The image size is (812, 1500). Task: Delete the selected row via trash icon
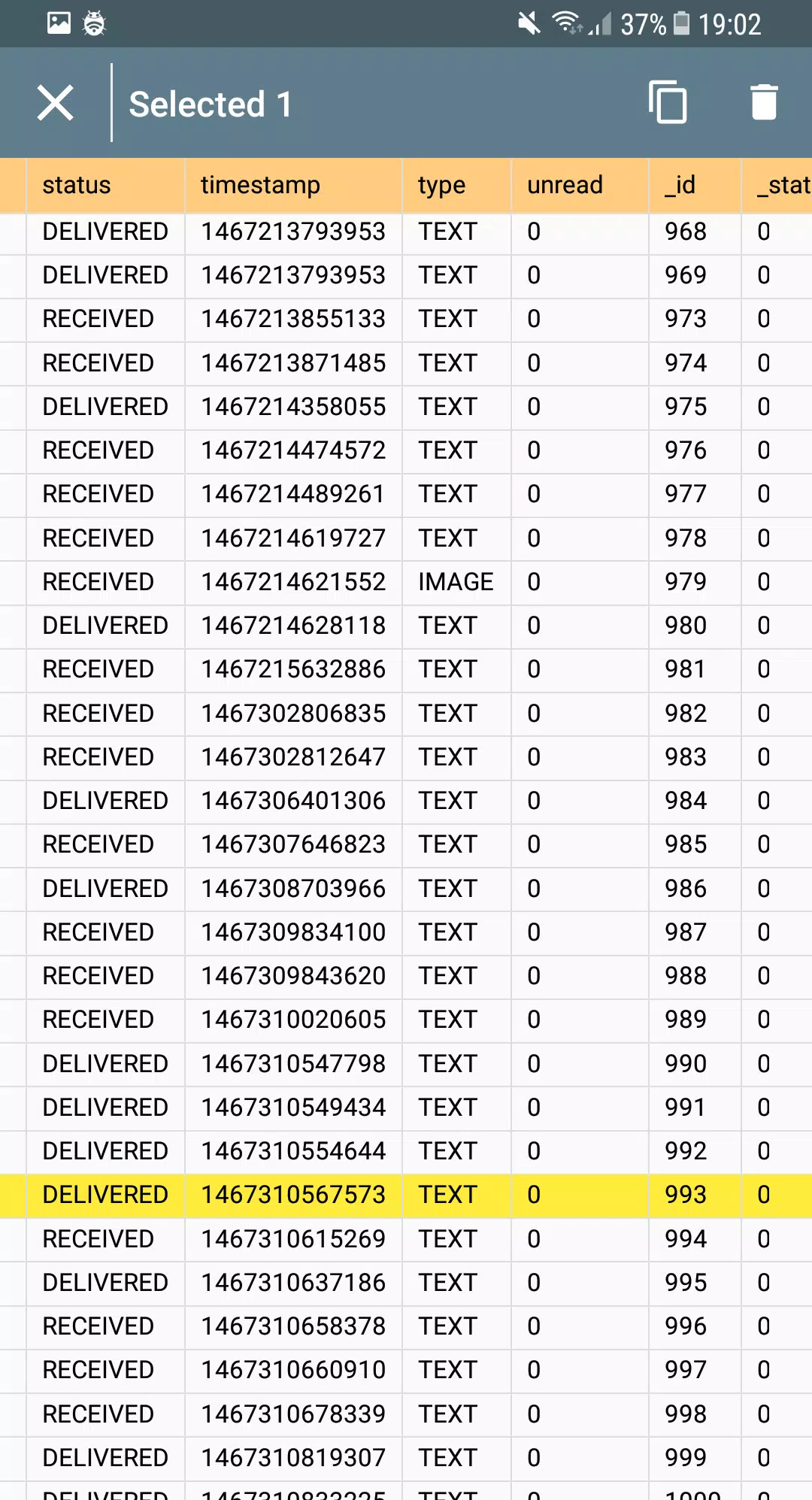[x=764, y=102]
